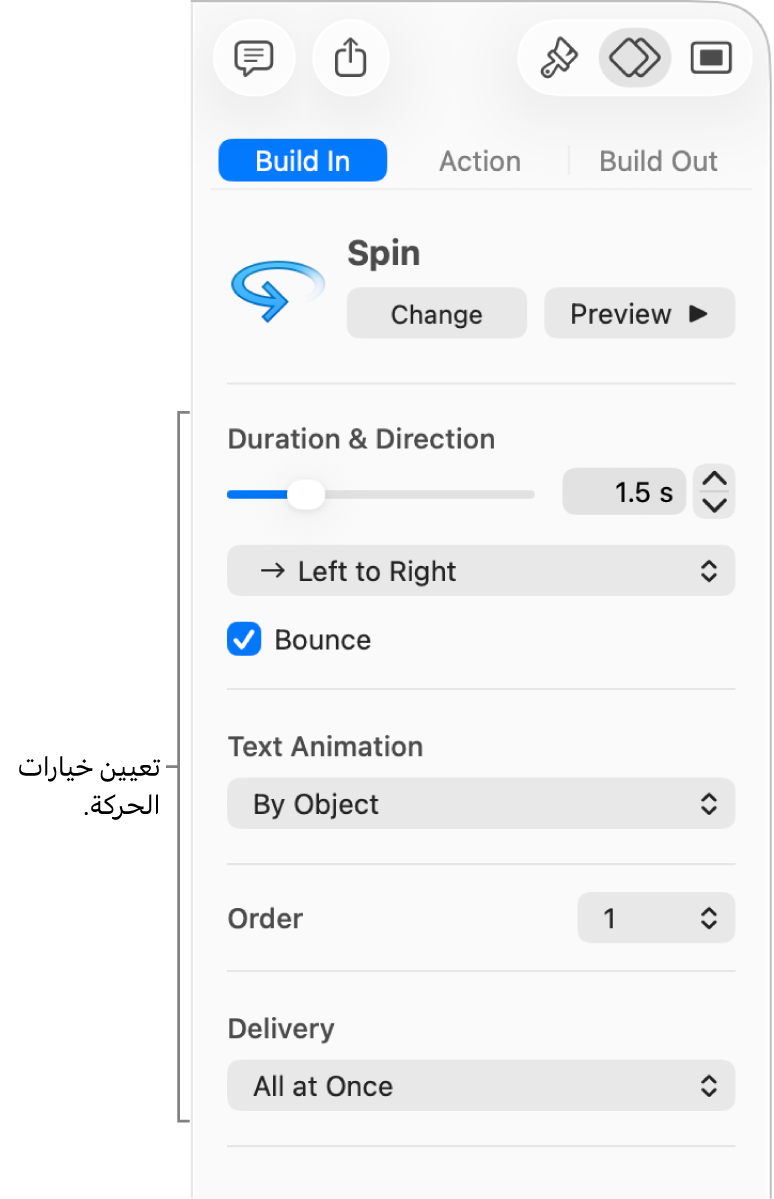Preview the Spin animation
Image resolution: width=774 pixels, height=1199 pixels.
[639, 314]
